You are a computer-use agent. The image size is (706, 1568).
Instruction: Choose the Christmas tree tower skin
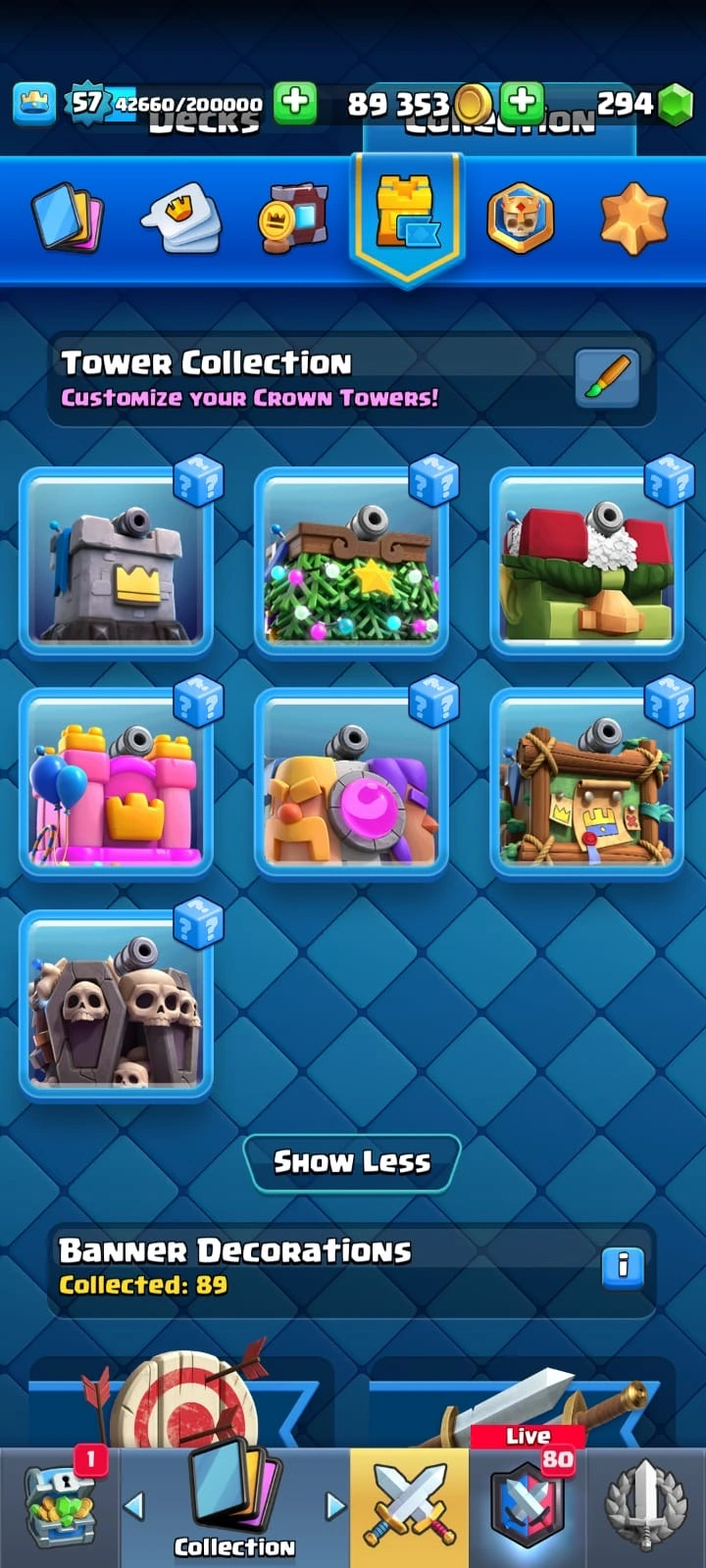click(351, 563)
